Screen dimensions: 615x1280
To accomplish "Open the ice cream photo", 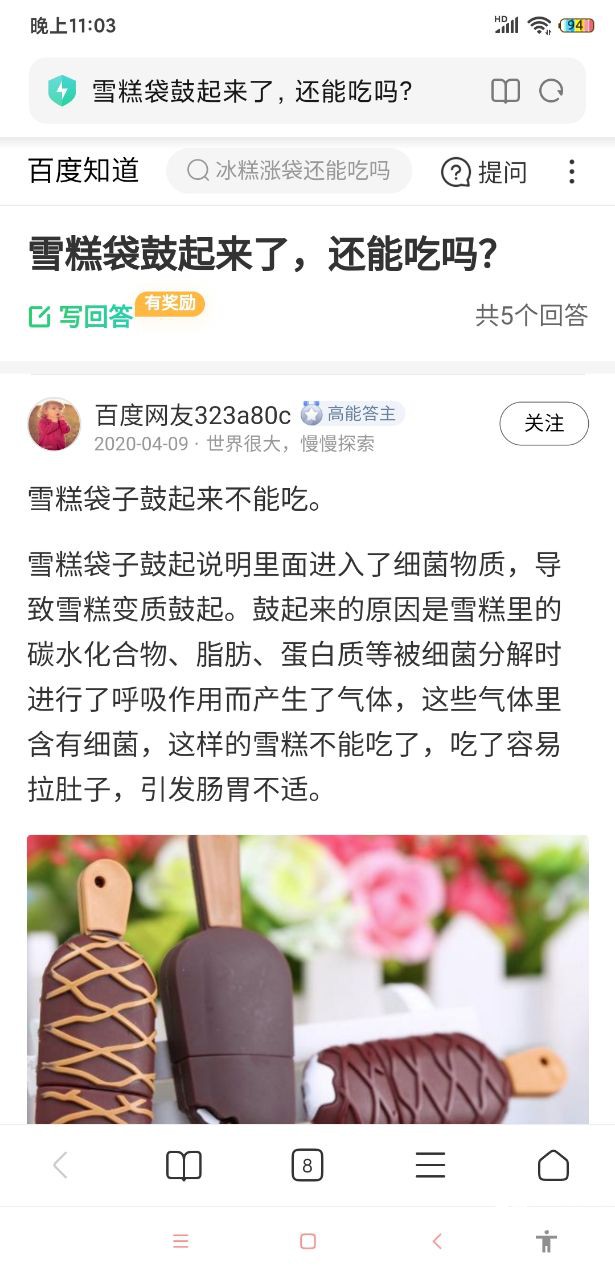I will point(307,980).
